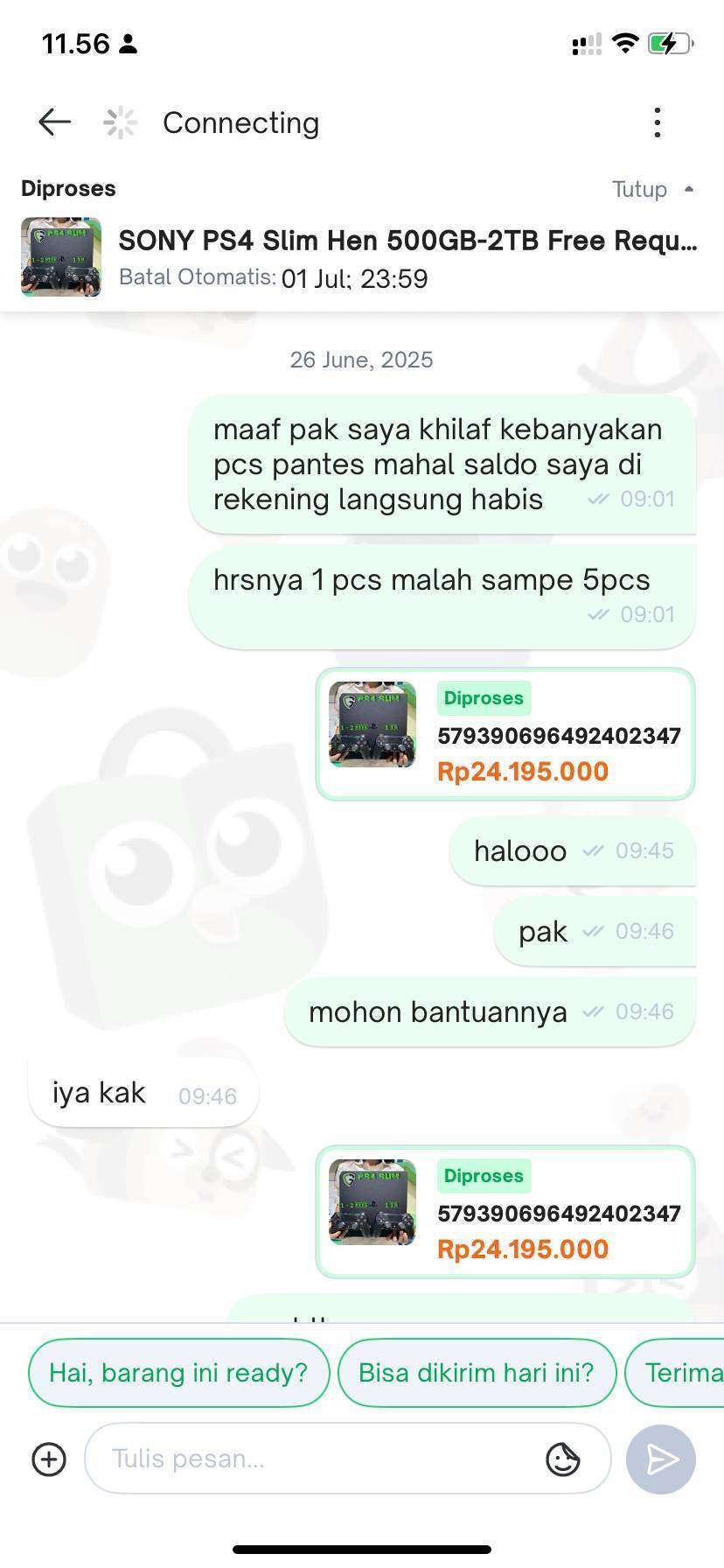724x1568 pixels.
Task: Send the message with the arrow button
Action: tap(661, 1459)
